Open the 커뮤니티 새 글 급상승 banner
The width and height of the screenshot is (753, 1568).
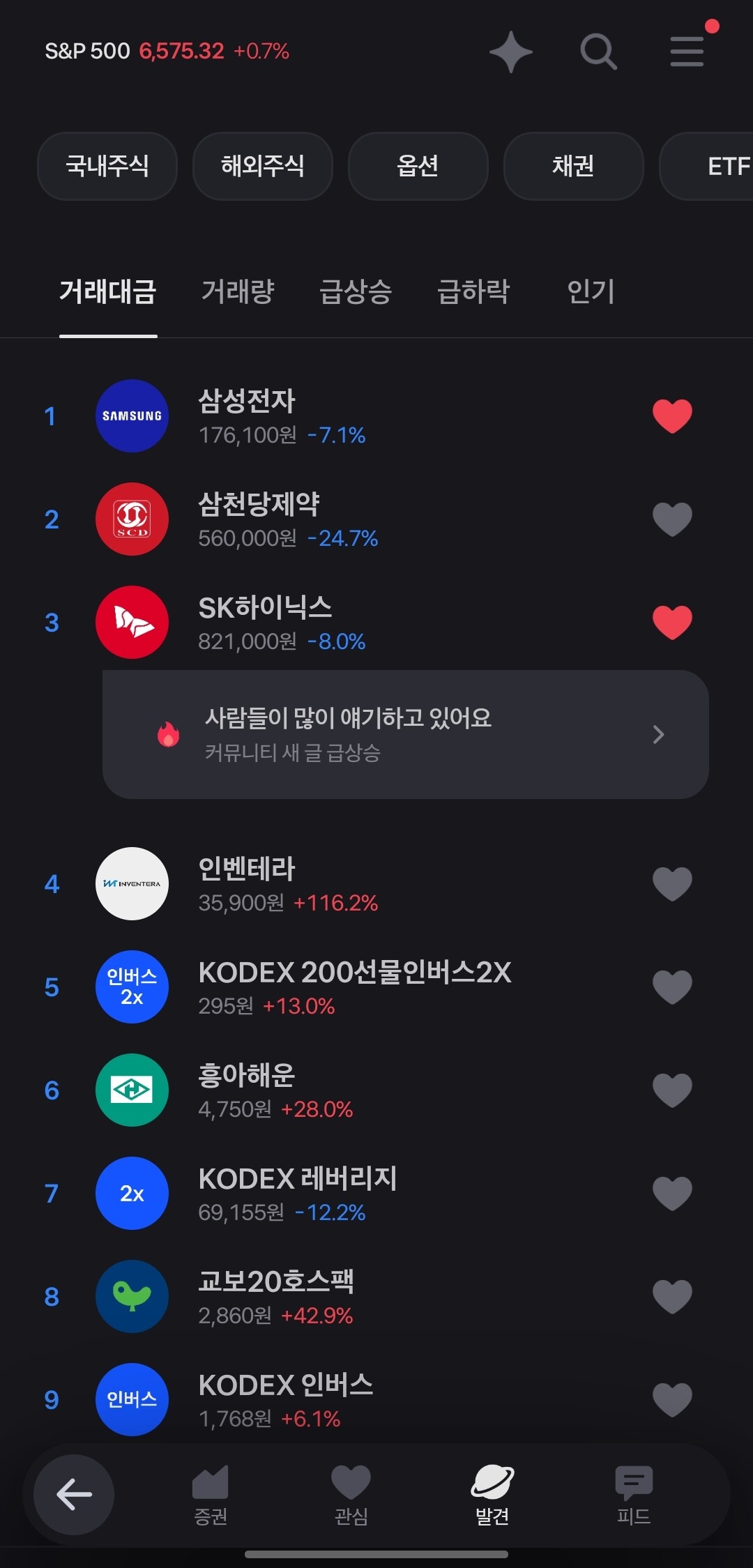pos(406,734)
